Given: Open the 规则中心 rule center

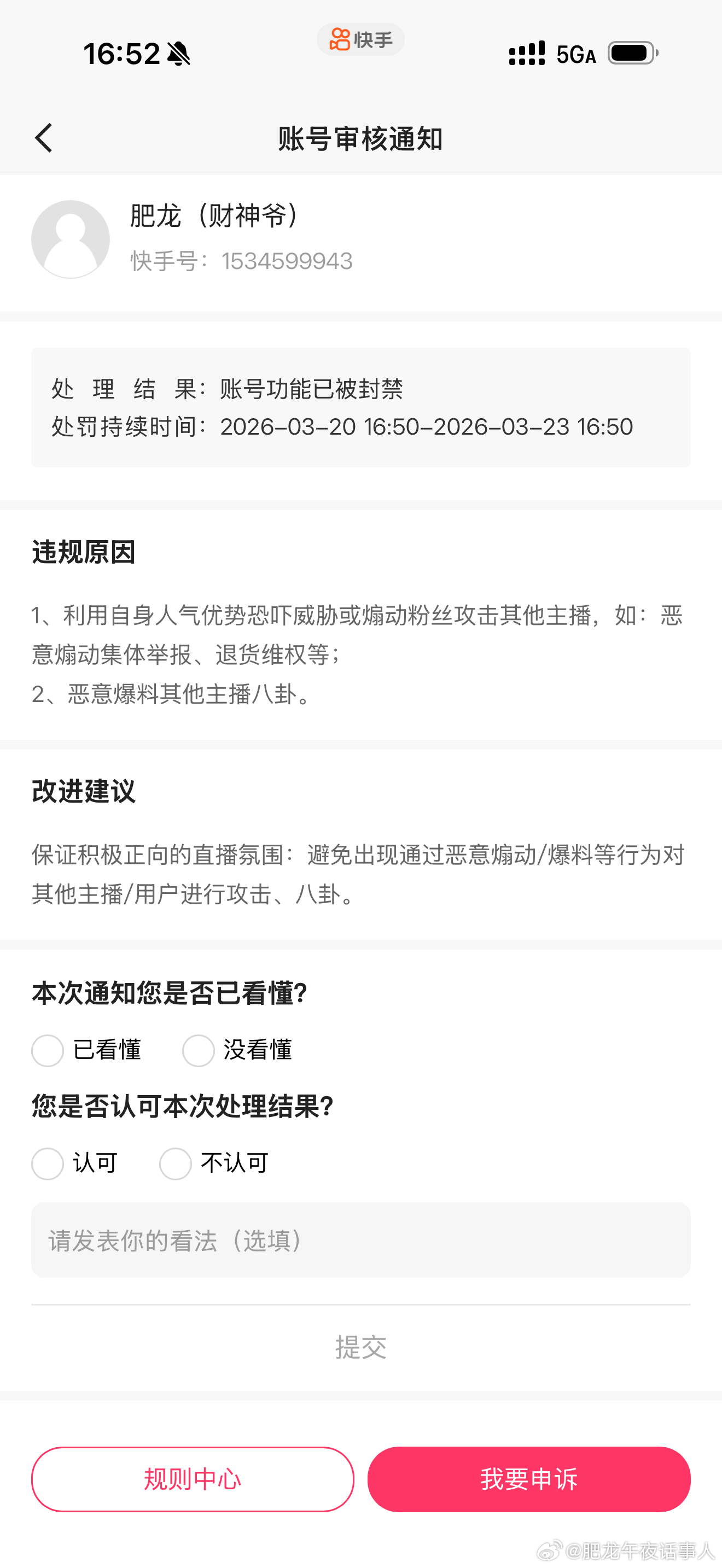Looking at the screenshot, I should coord(193,1481).
